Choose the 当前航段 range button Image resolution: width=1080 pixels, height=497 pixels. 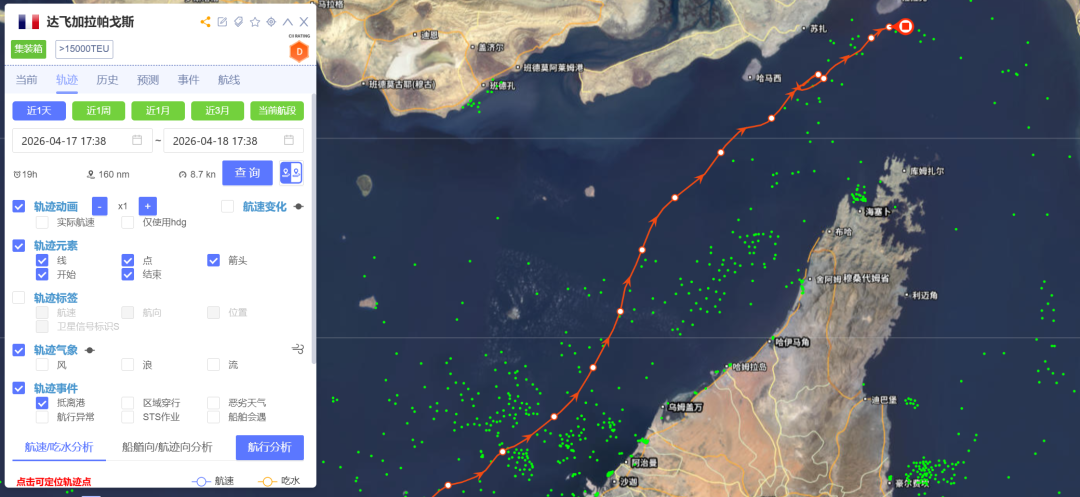click(x=277, y=111)
